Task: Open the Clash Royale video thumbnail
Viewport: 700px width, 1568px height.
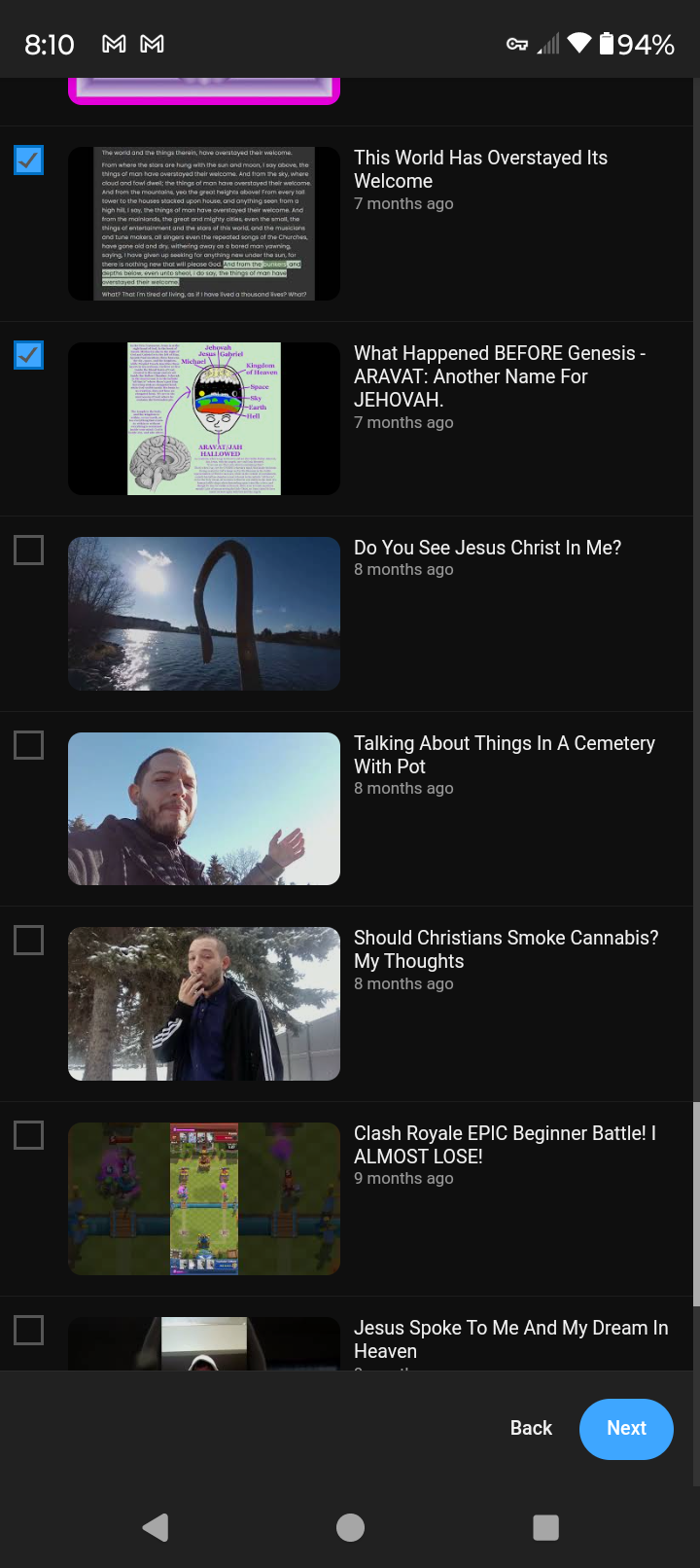Action: (204, 1198)
